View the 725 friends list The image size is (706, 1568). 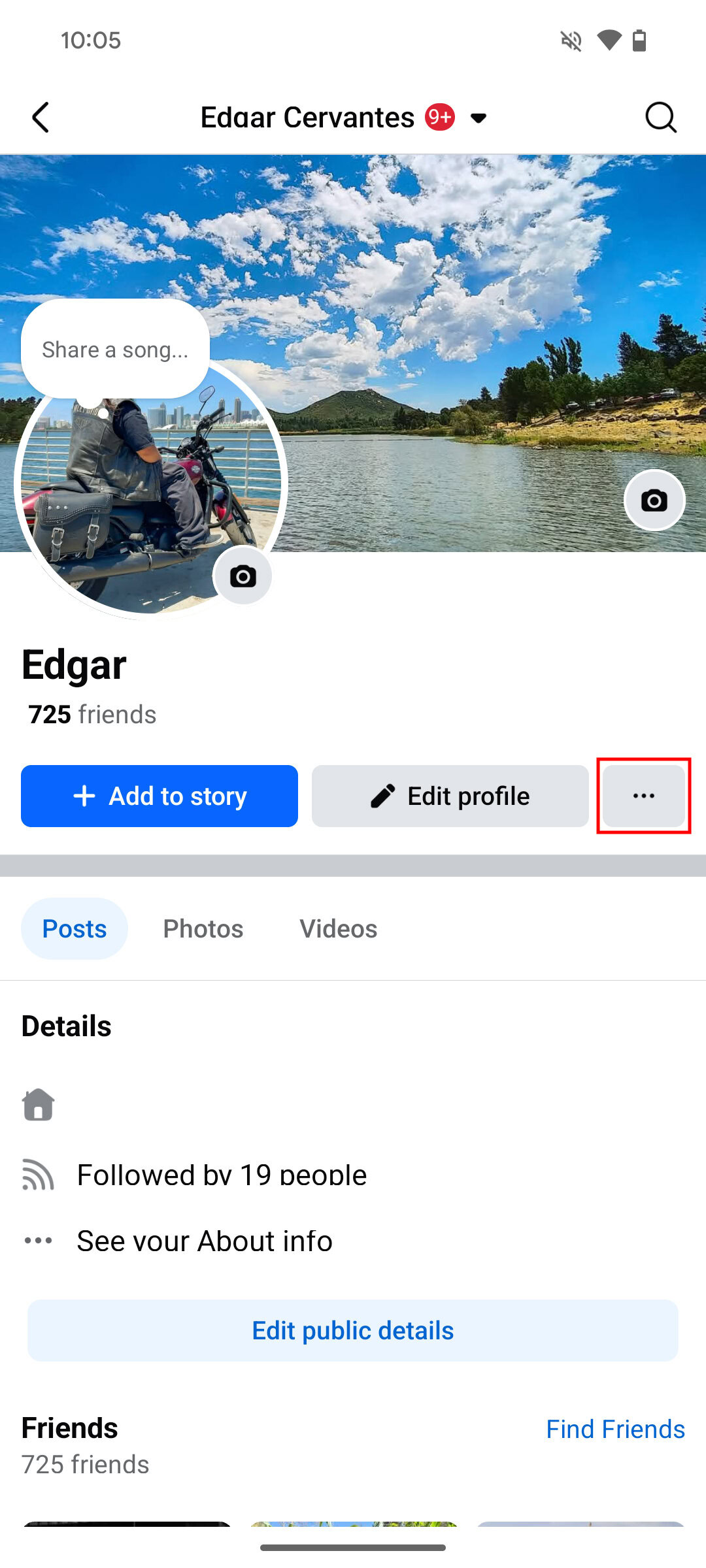coord(92,714)
